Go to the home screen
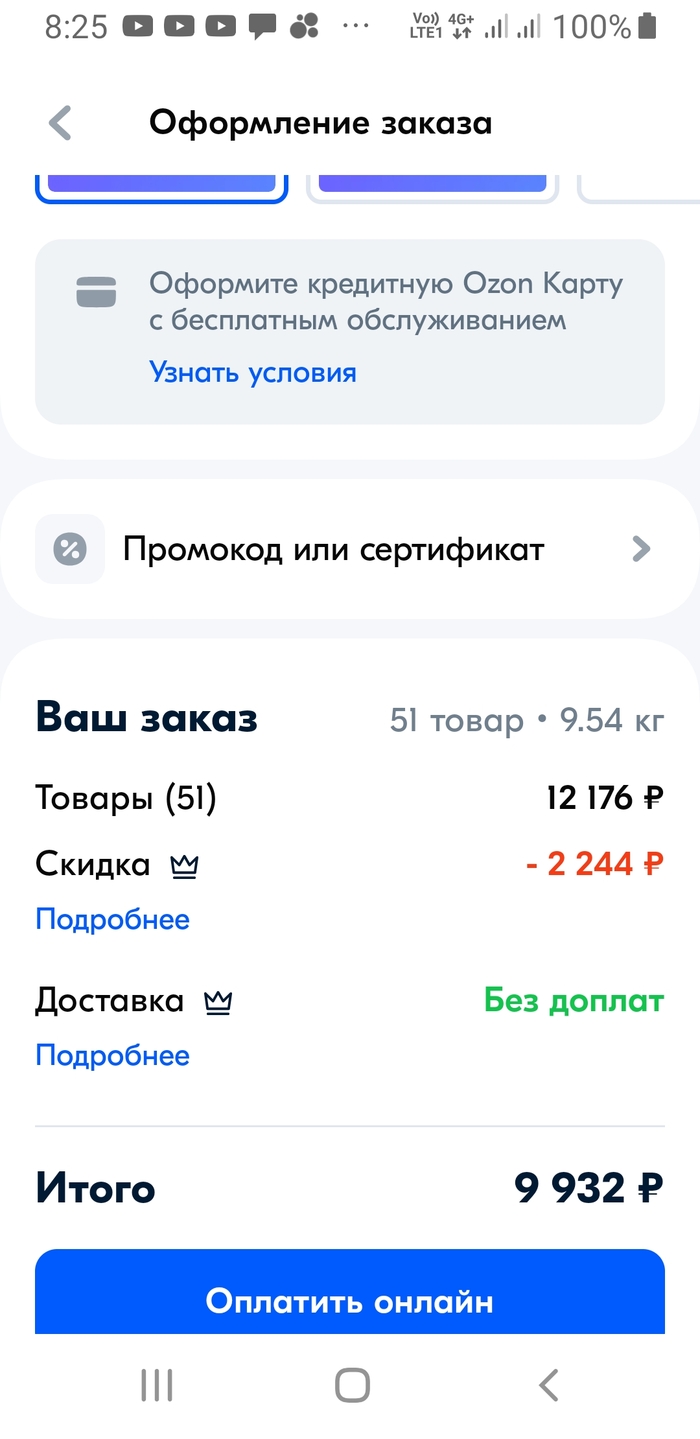 click(352, 1385)
